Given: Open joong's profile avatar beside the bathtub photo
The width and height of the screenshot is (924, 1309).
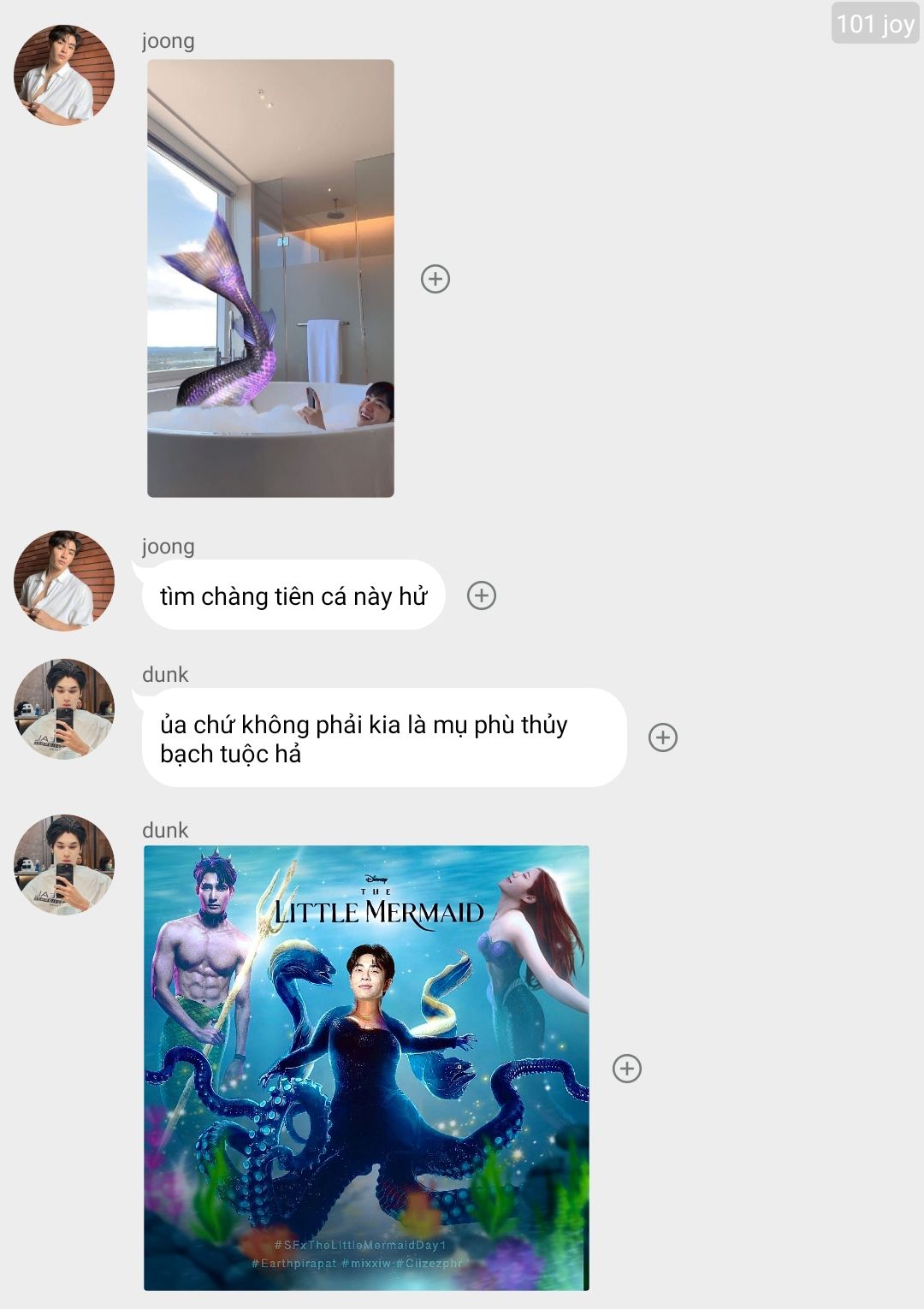Looking at the screenshot, I should click(x=64, y=75).
